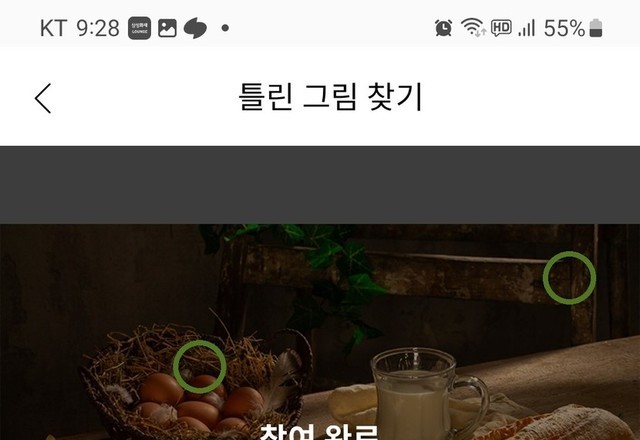Image resolution: width=640 pixels, height=440 pixels.
Task: Go back from 틀린 그림 찾기
Action: point(43,98)
